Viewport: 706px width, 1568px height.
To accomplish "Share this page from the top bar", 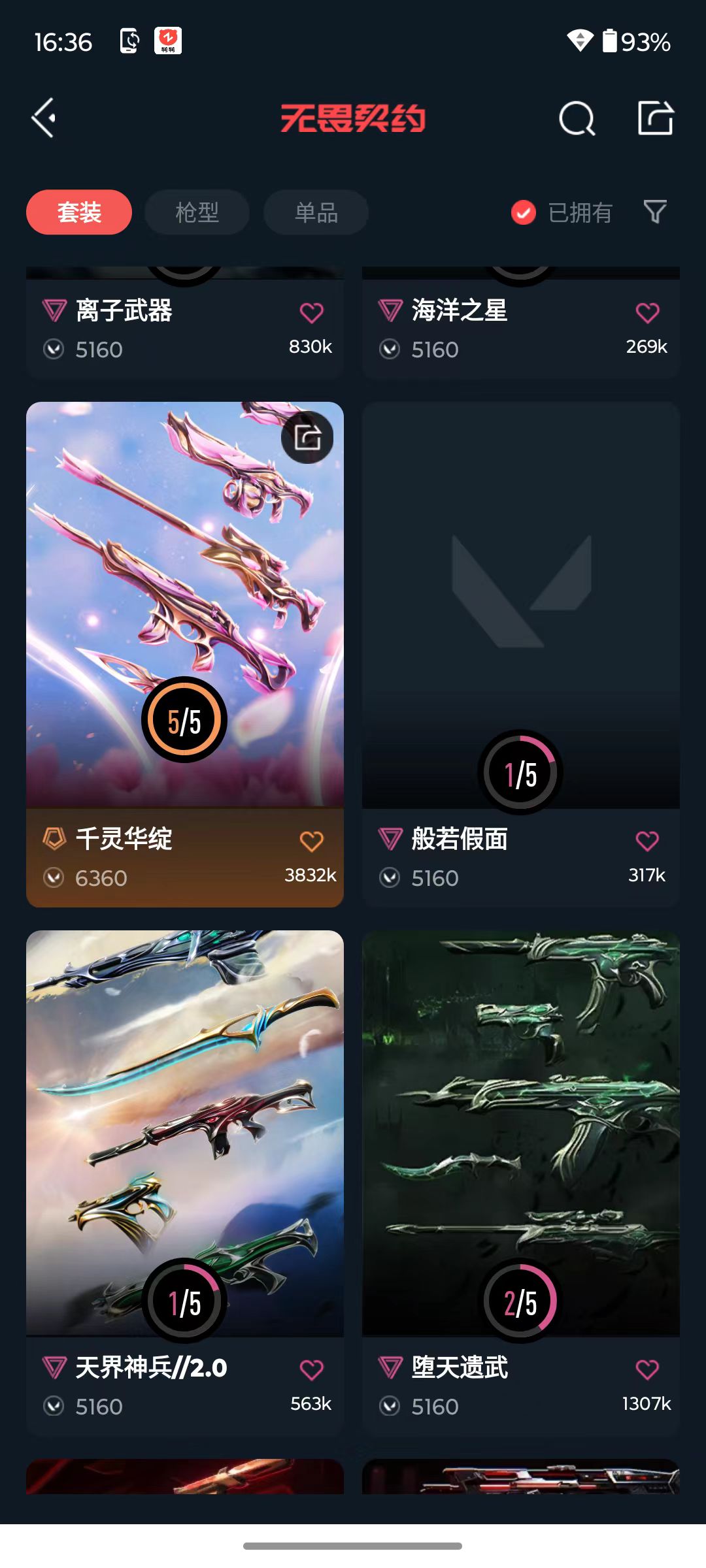I will pos(656,118).
